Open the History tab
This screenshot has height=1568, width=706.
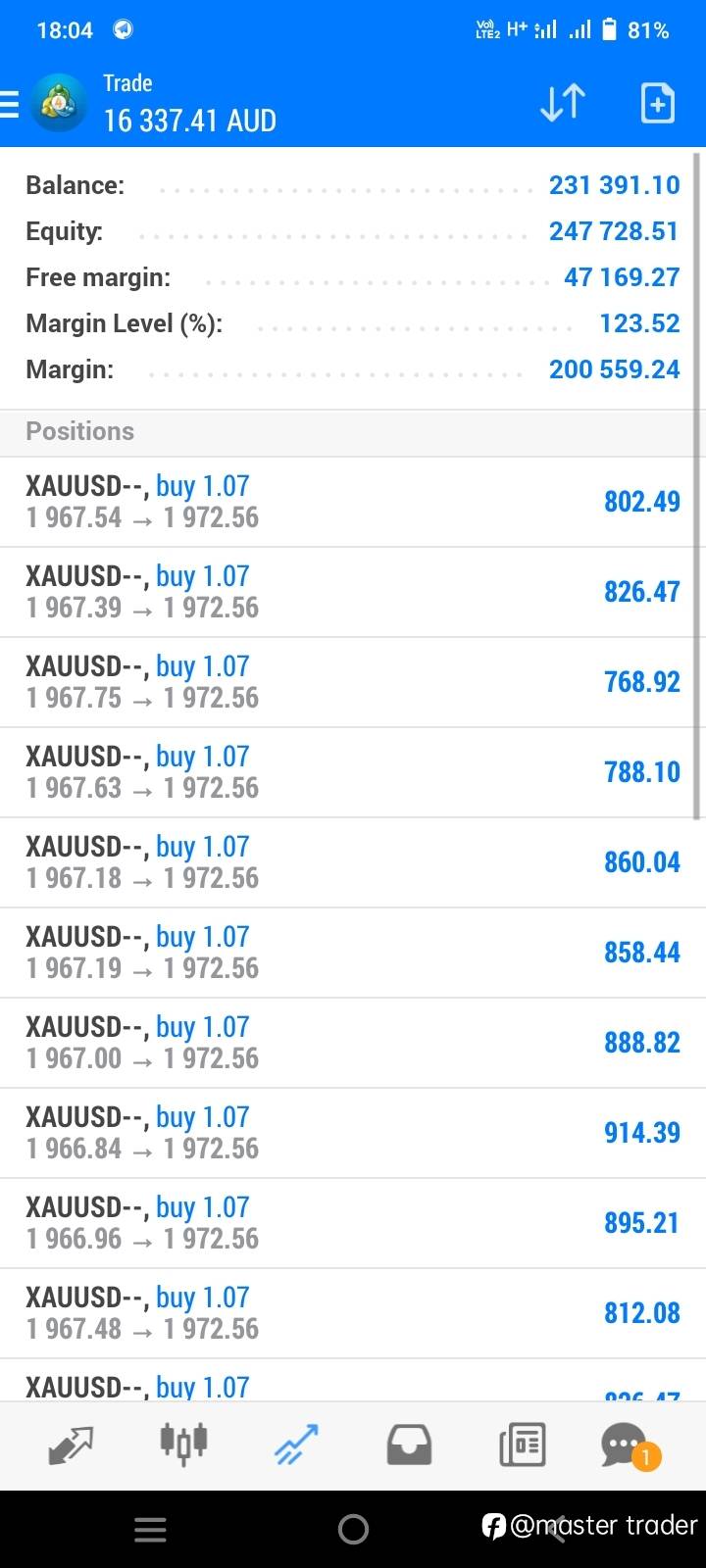click(409, 1445)
